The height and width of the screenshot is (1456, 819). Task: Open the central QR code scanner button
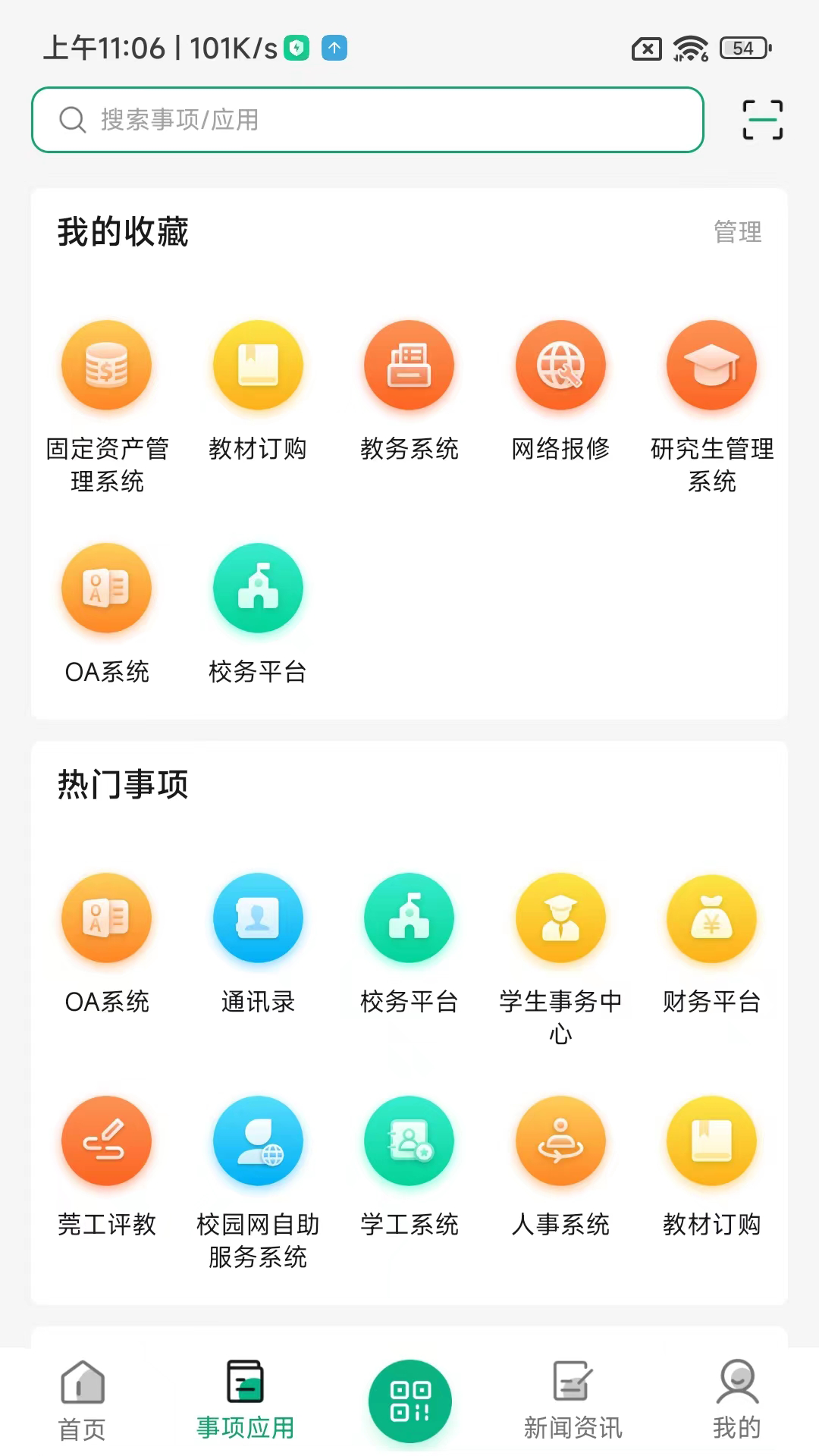(x=409, y=1399)
